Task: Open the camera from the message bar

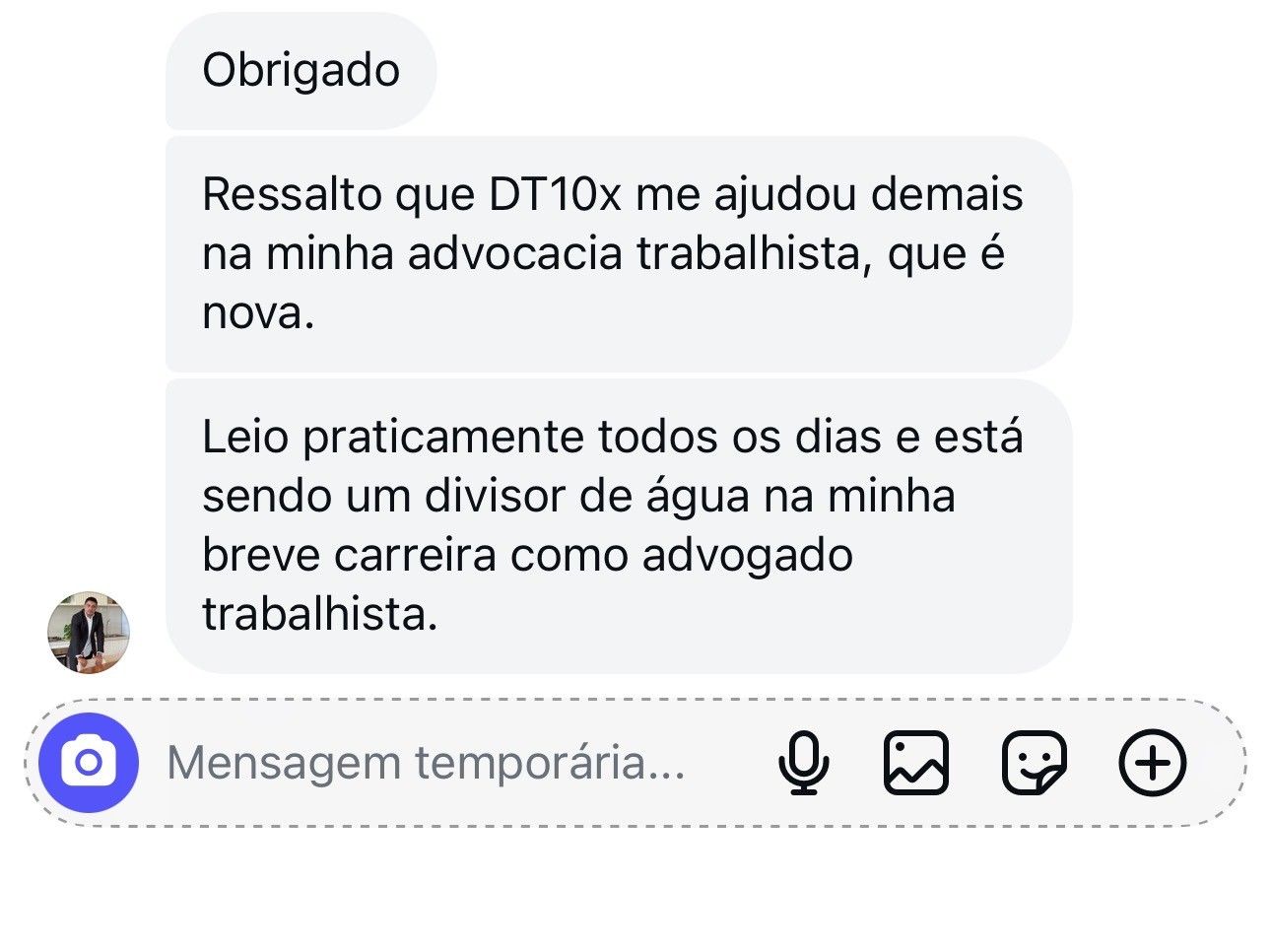Action: click(x=89, y=762)
